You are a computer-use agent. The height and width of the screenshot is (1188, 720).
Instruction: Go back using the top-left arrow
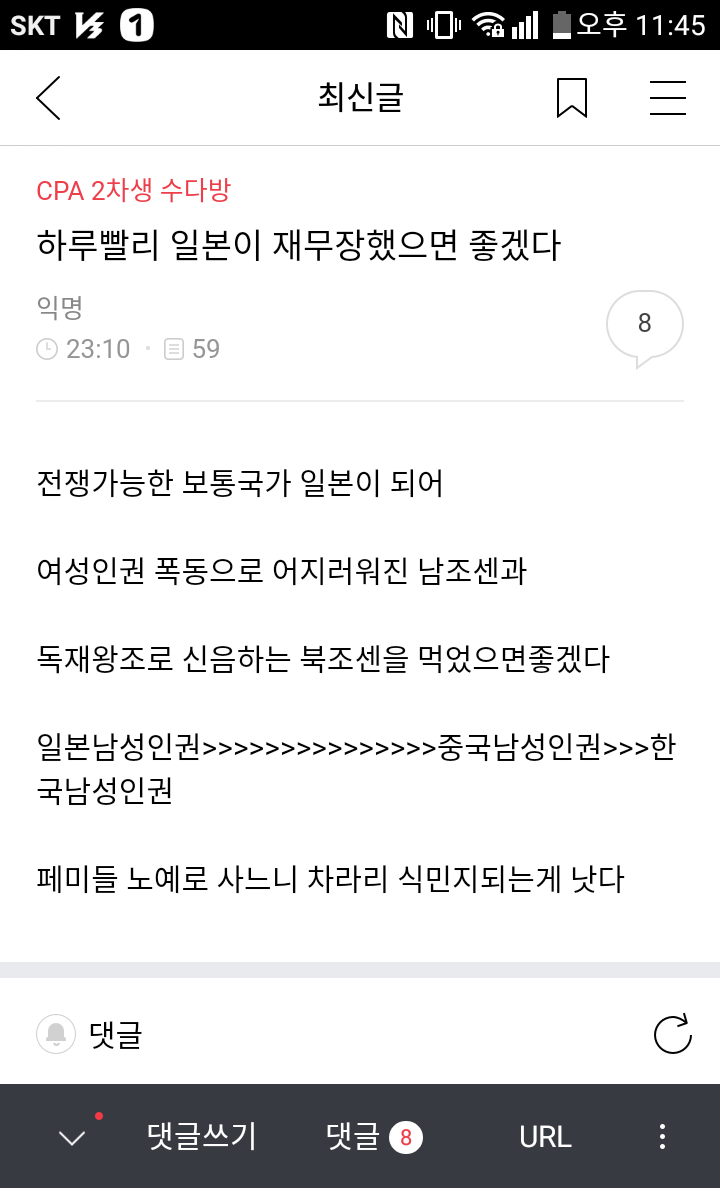[x=48, y=98]
